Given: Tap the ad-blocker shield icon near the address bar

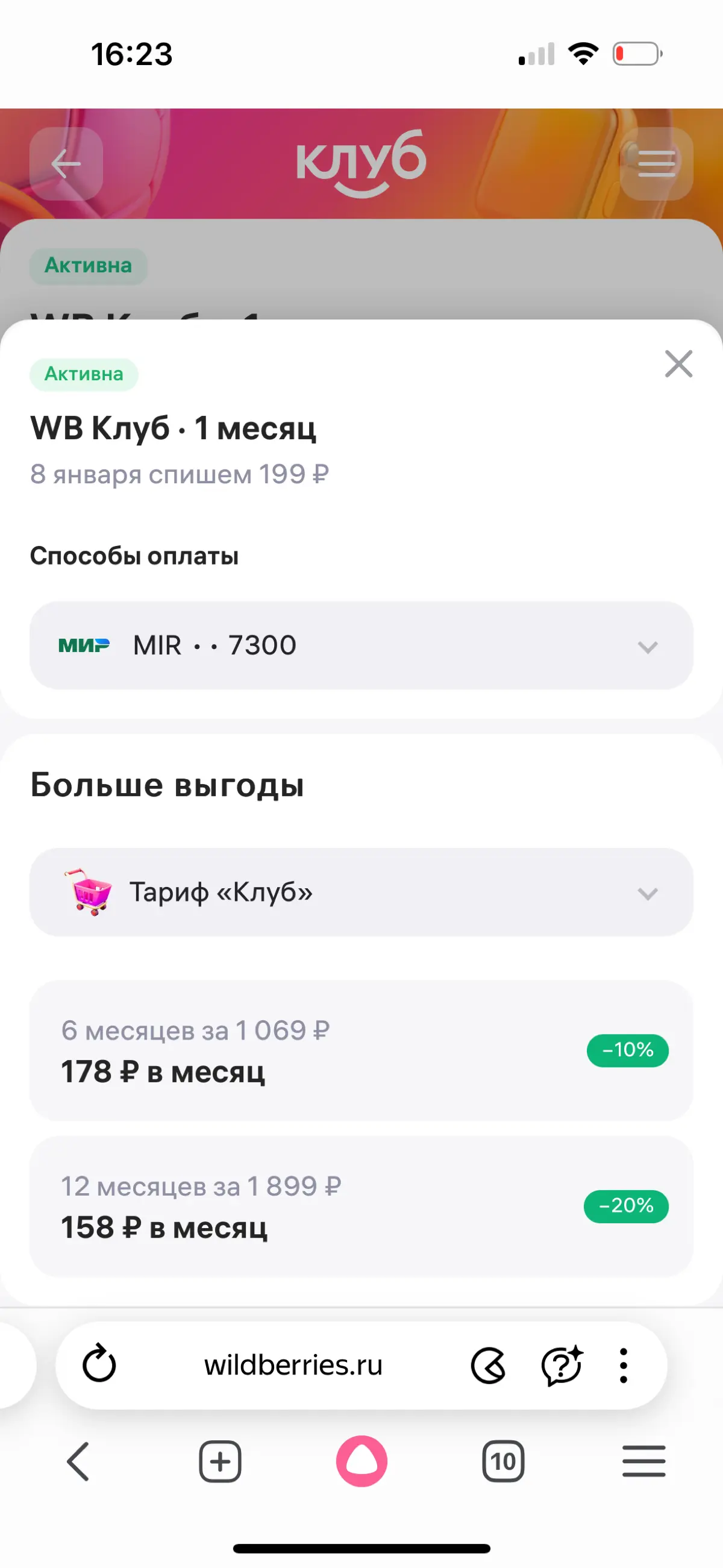Looking at the screenshot, I should click(489, 1366).
